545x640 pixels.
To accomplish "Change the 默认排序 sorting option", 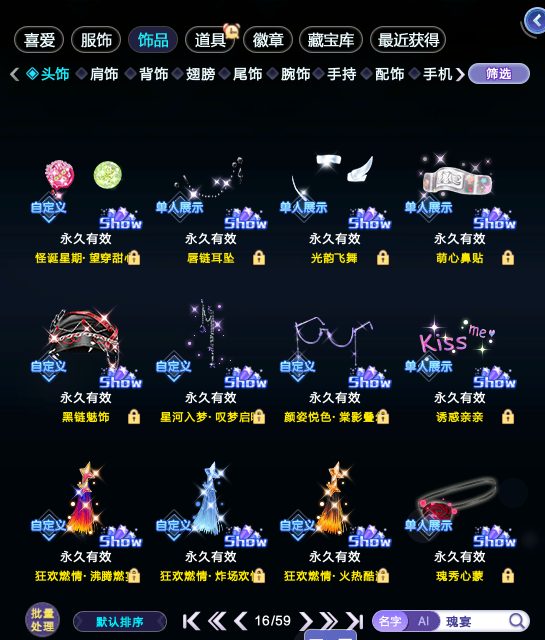I will click(x=120, y=622).
